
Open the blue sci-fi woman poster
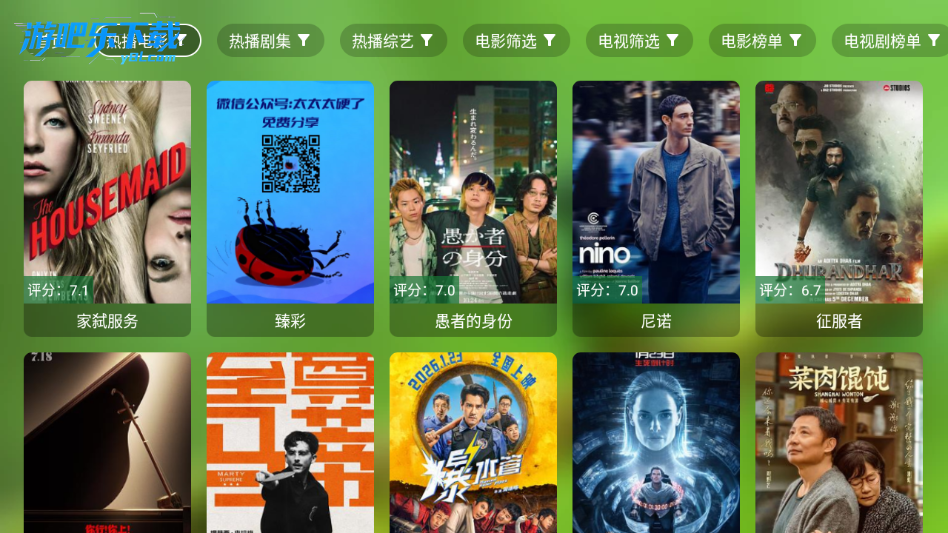pos(656,442)
